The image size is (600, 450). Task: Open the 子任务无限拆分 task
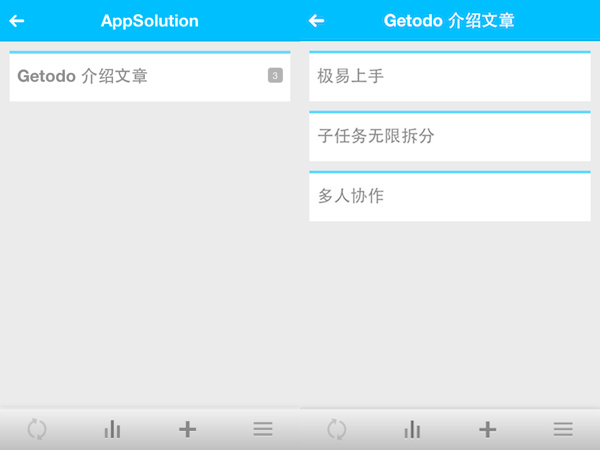tap(449, 137)
